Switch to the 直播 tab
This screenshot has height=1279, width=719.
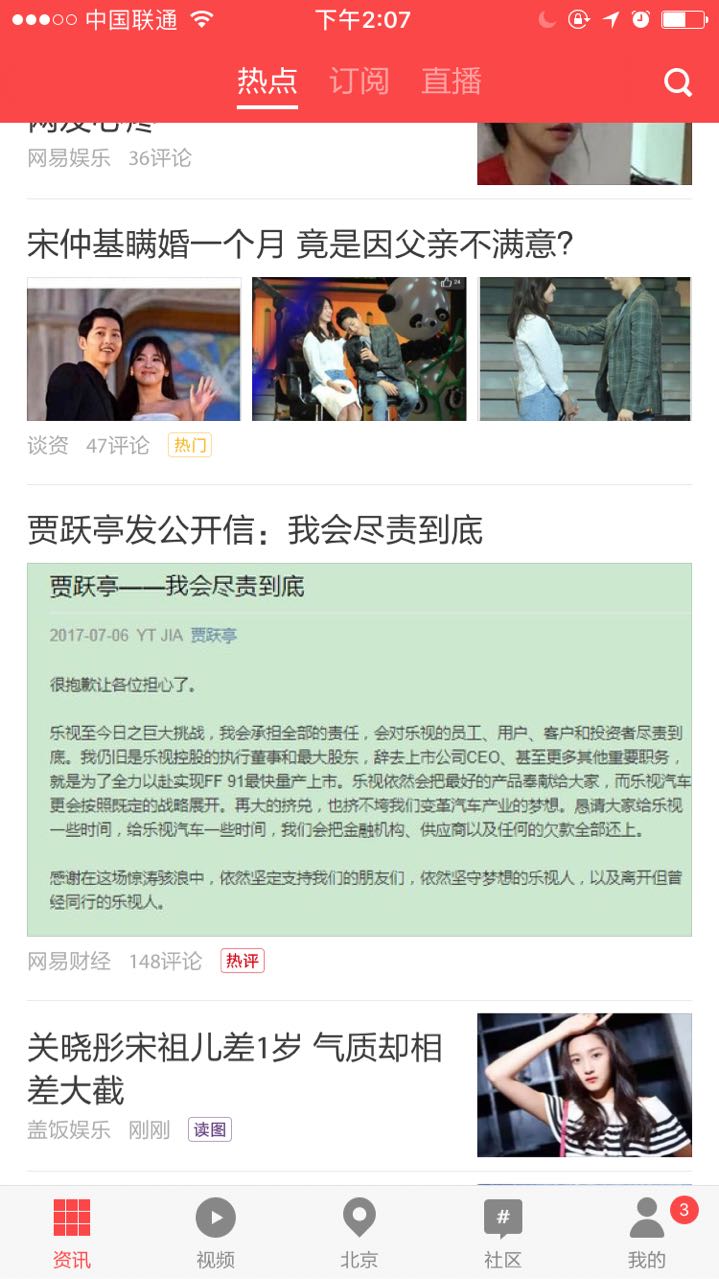coord(451,81)
